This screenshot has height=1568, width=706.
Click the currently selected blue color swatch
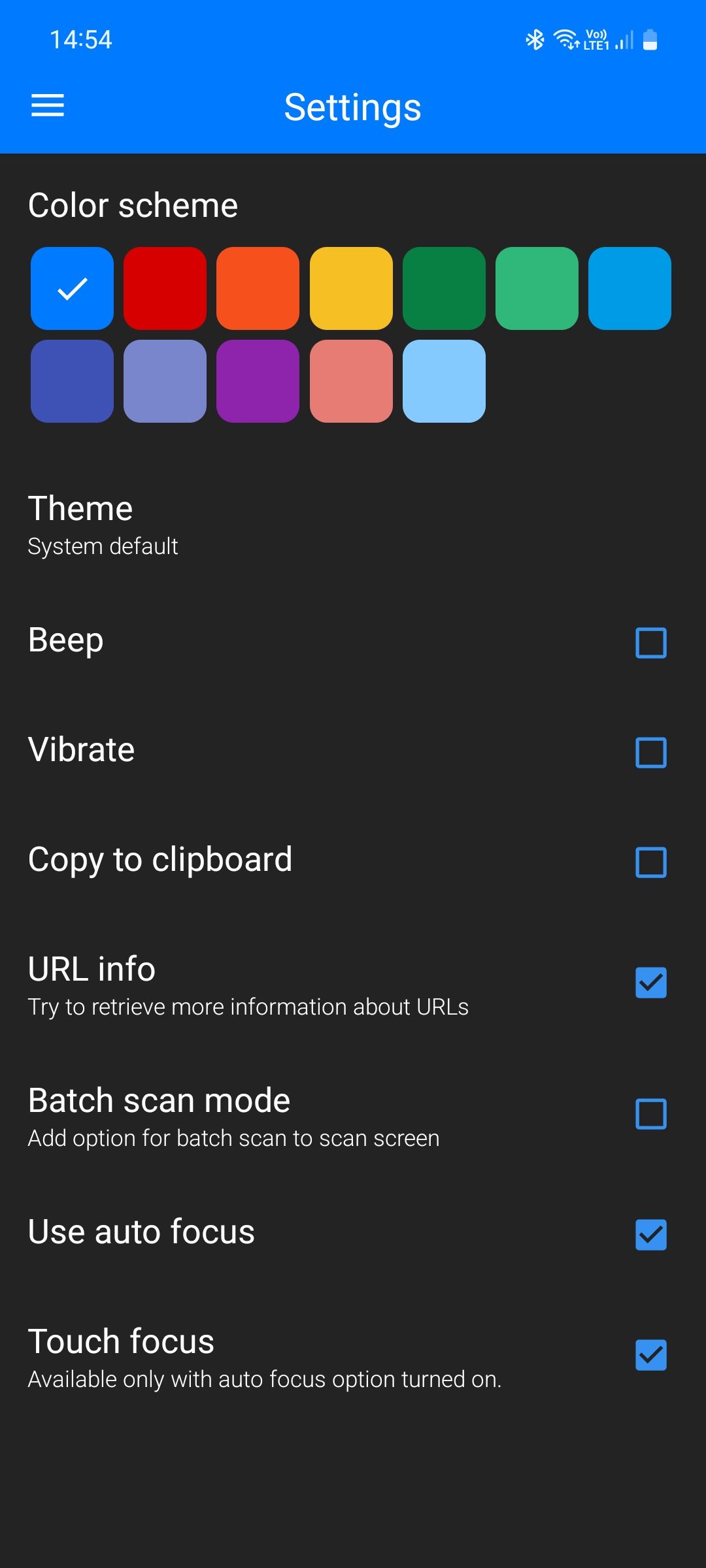pyautogui.click(x=72, y=288)
